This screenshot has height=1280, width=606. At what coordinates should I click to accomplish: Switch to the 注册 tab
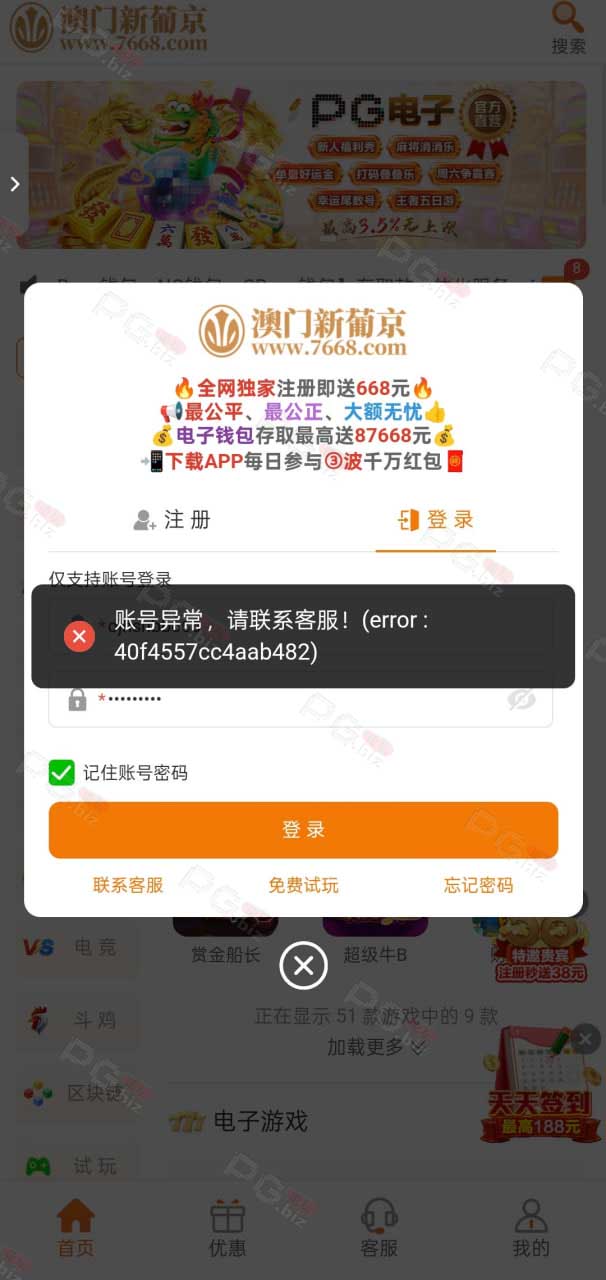click(x=172, y=520)
